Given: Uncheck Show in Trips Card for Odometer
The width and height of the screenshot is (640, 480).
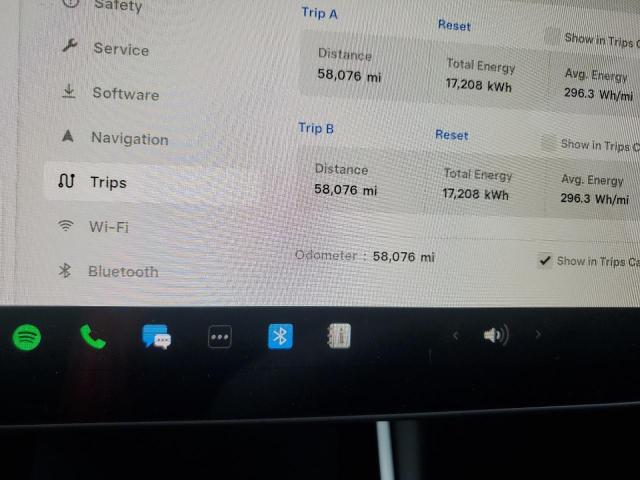Looking at the screenshot, I should coord(545,260).
